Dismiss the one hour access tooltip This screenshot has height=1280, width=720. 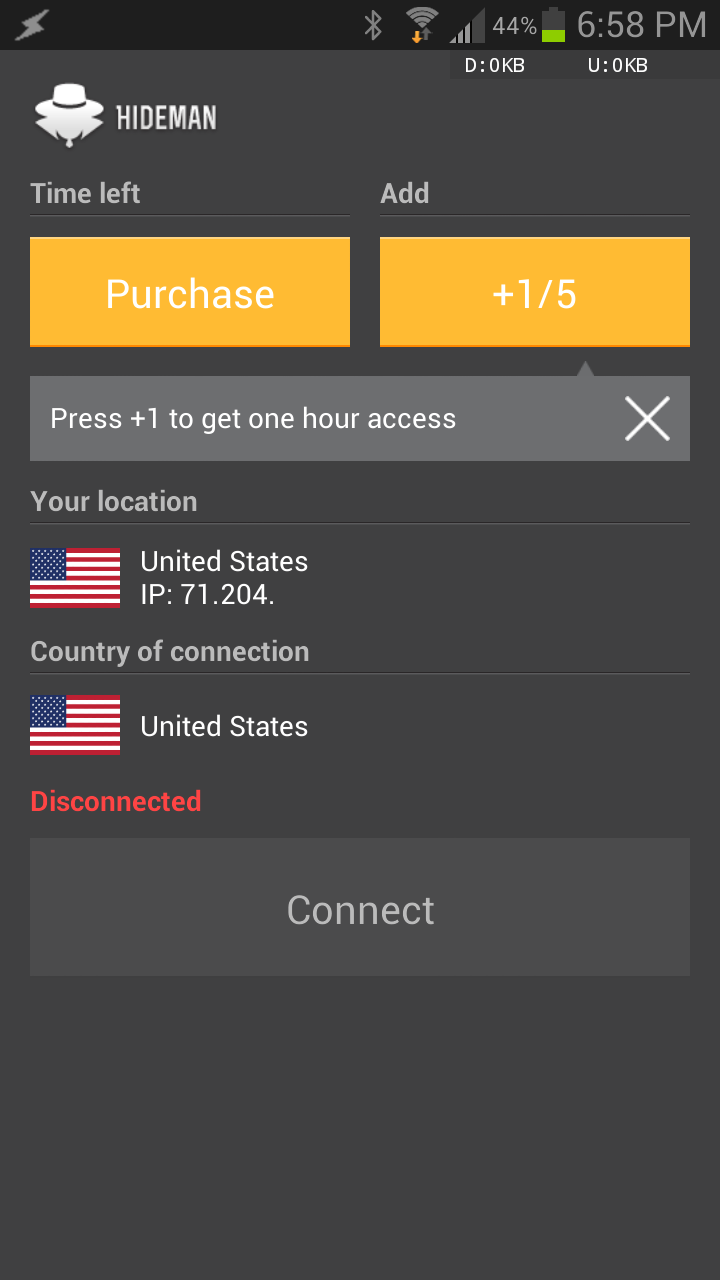pos(647,418)
